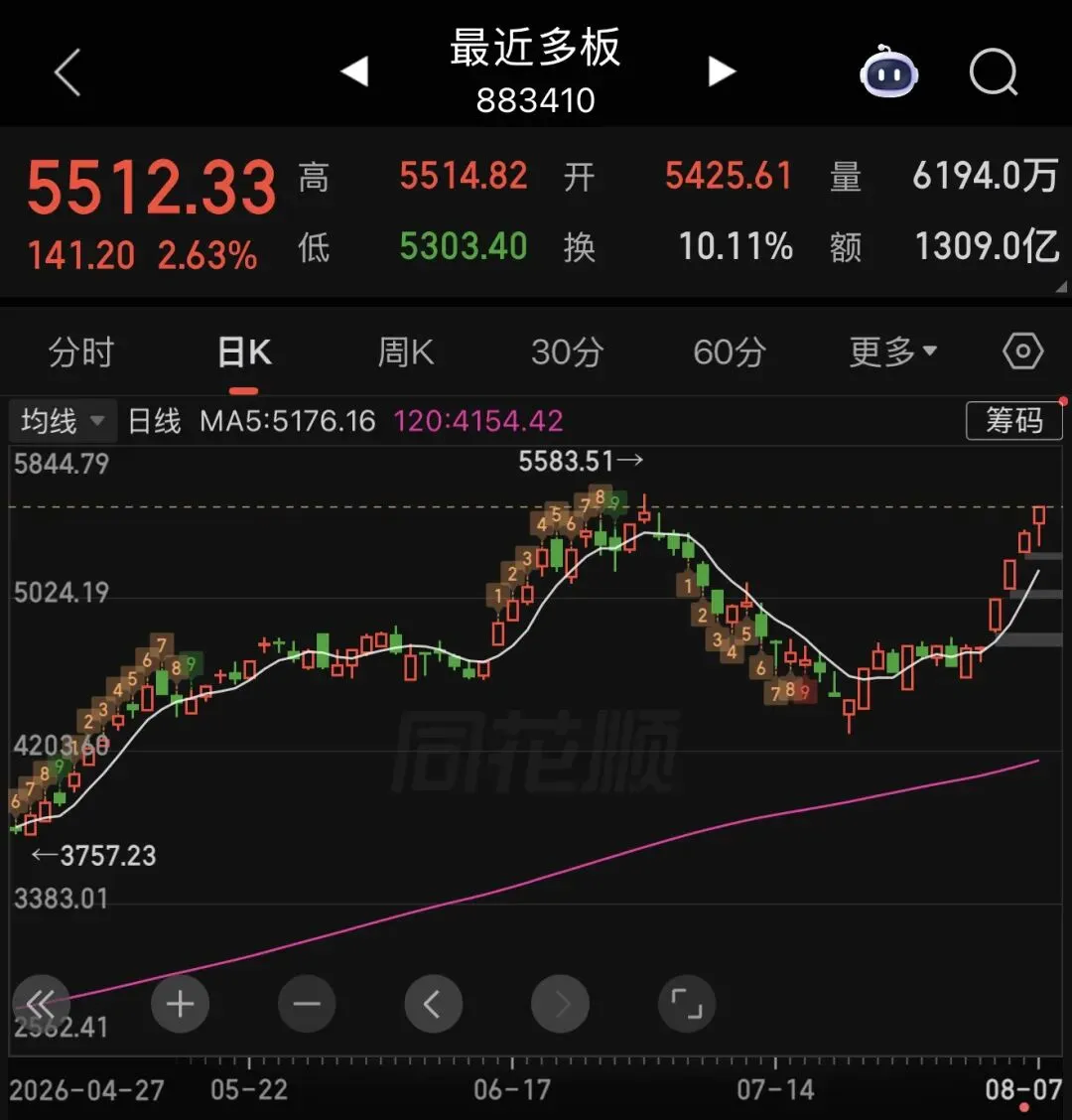Tap the 筹码 button
The height and width of the screenshot is (1120, 1072).
(x=1014, y=421)
